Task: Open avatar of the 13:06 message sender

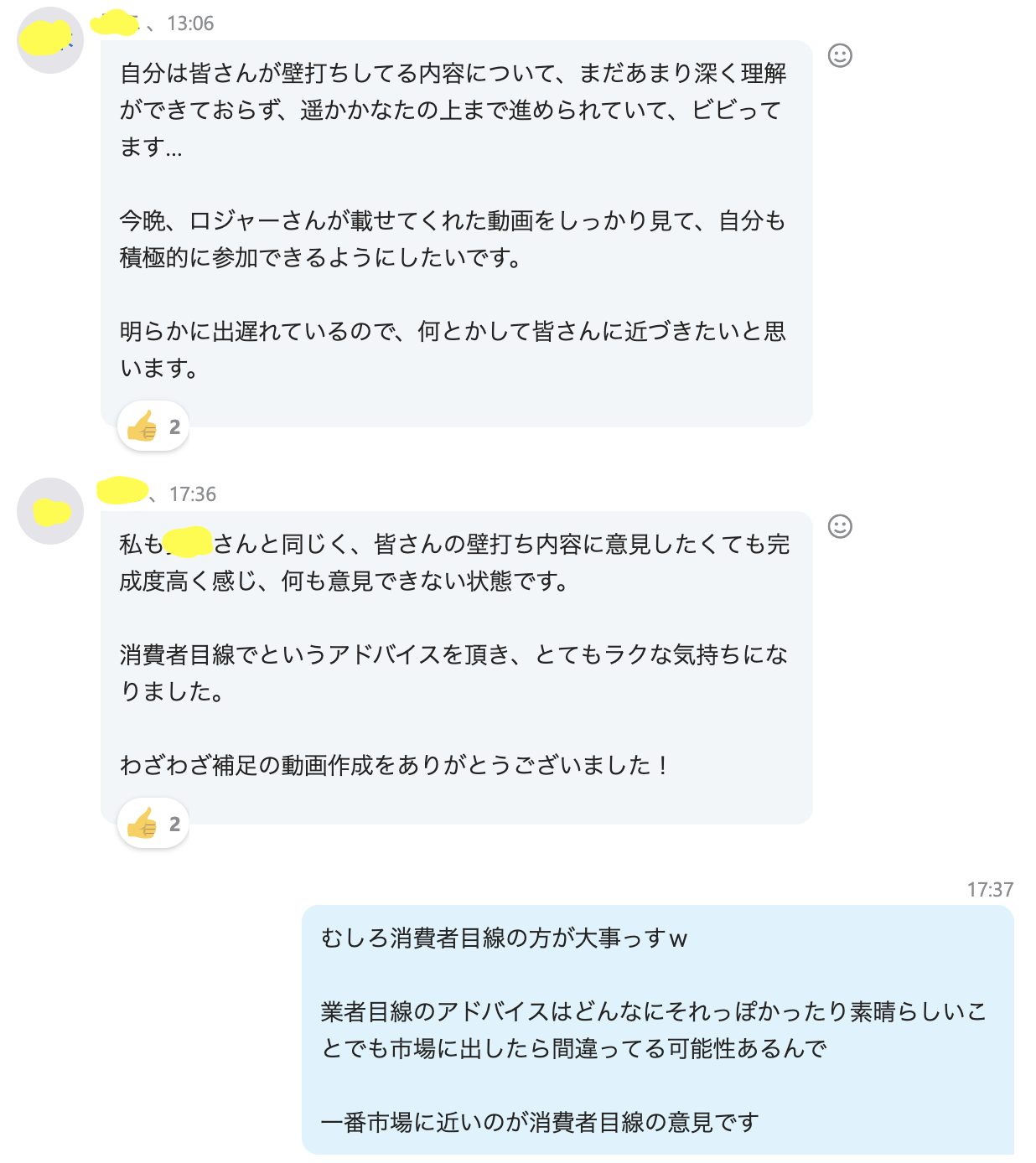Action: point(50,40)
